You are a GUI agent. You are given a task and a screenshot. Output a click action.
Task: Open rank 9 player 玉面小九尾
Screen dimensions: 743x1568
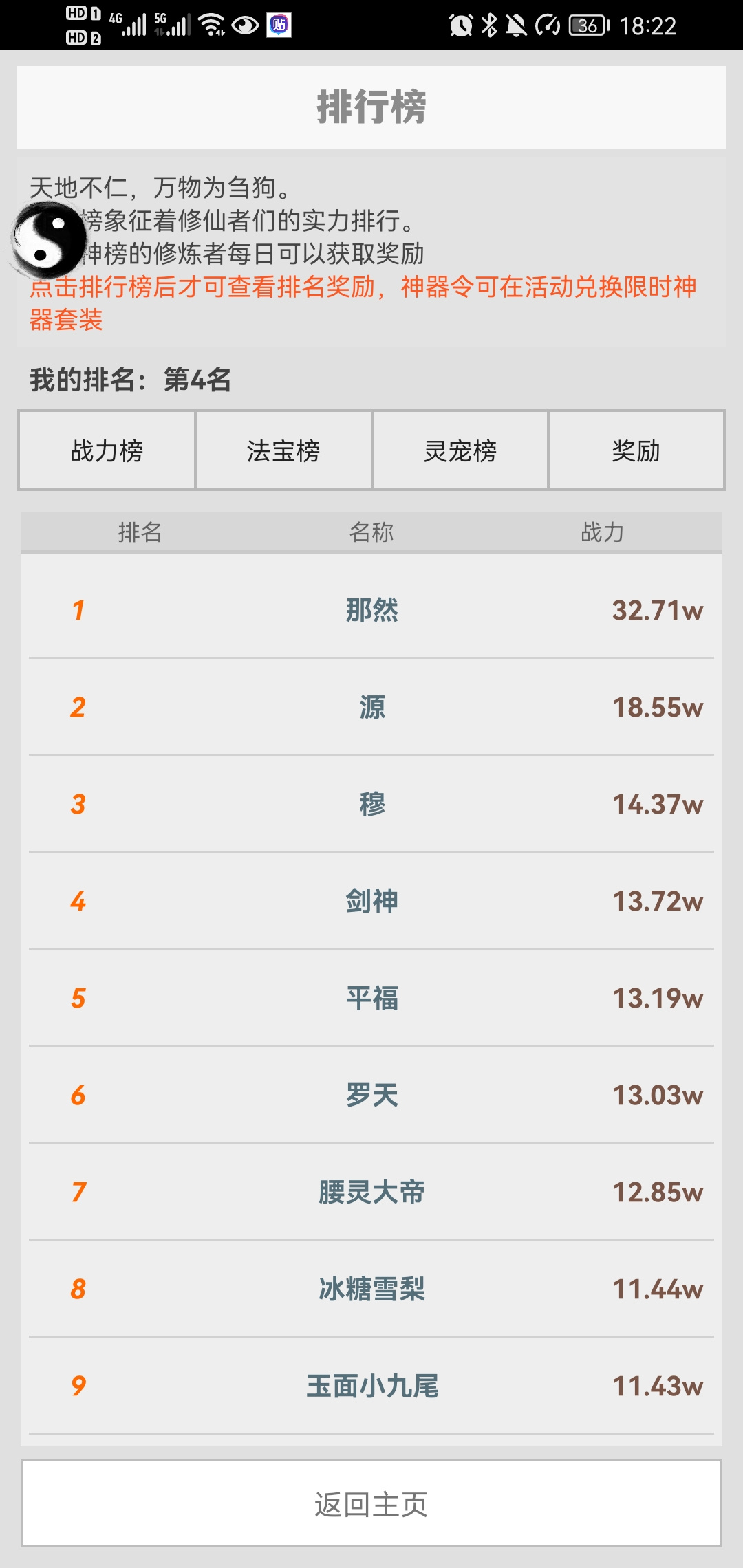pos(371,1386)
